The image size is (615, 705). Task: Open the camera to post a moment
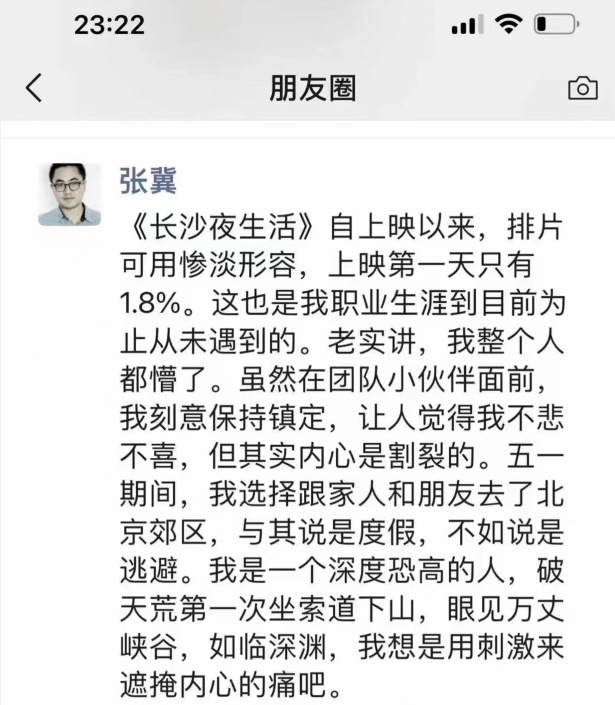pyautogui.click(x=582, y=88)
